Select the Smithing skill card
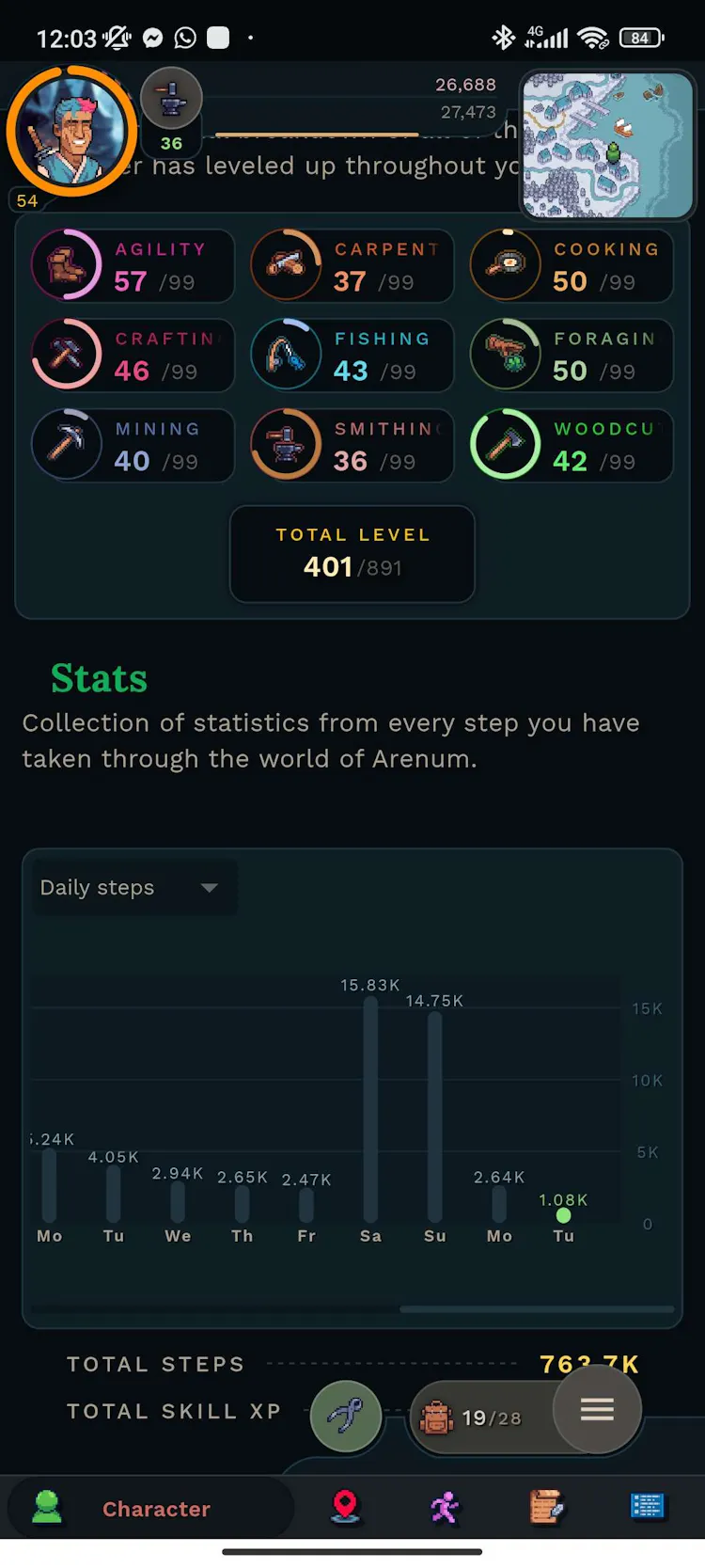This screenshot has width=705, height=1568. 352,445
